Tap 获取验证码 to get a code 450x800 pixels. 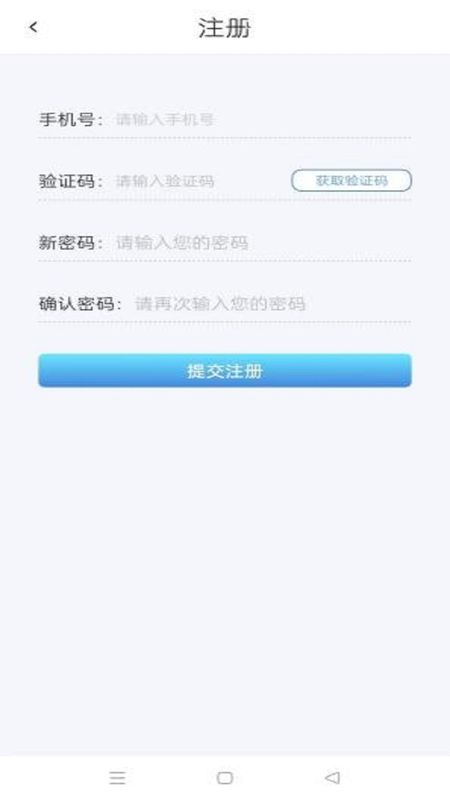[x=351, y=181]
